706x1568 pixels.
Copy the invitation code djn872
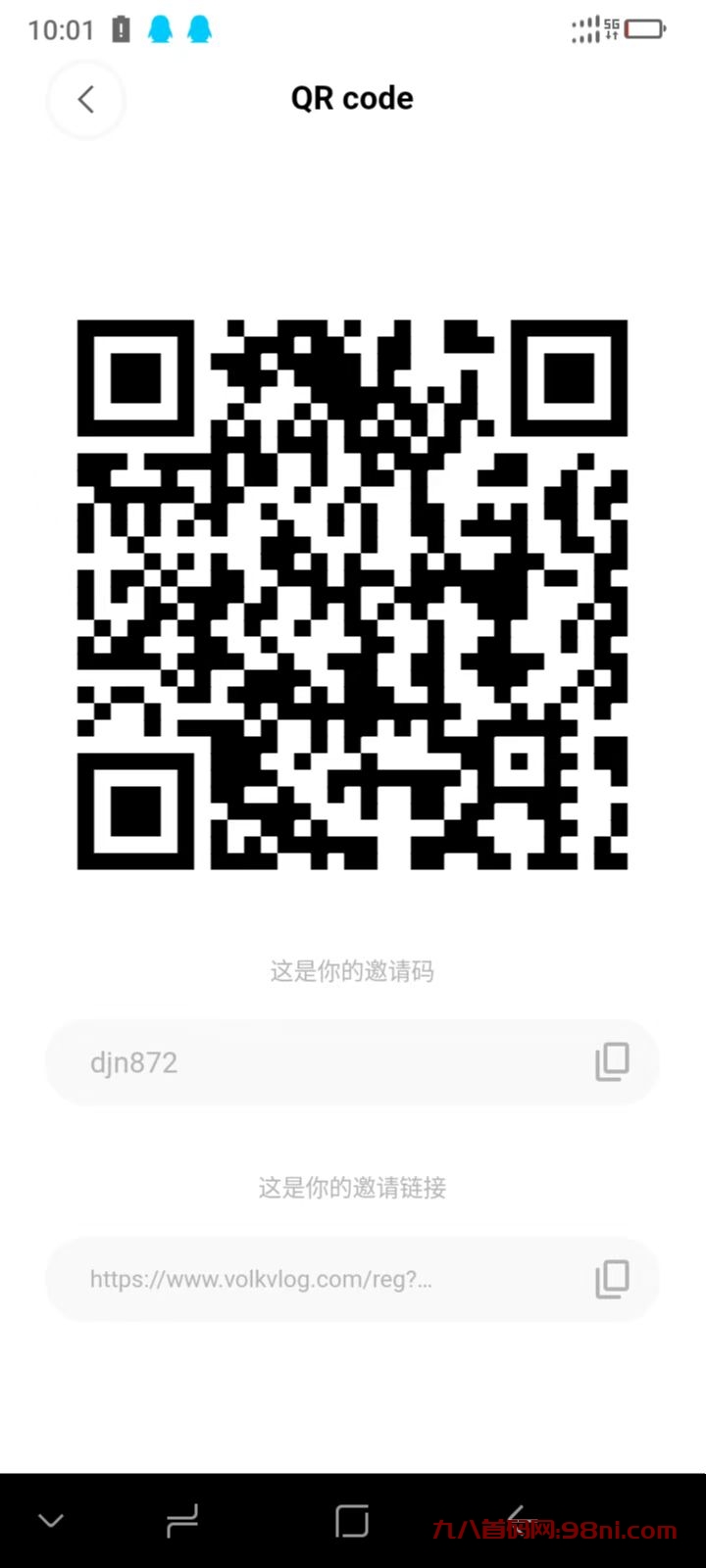click(612, 1061)
